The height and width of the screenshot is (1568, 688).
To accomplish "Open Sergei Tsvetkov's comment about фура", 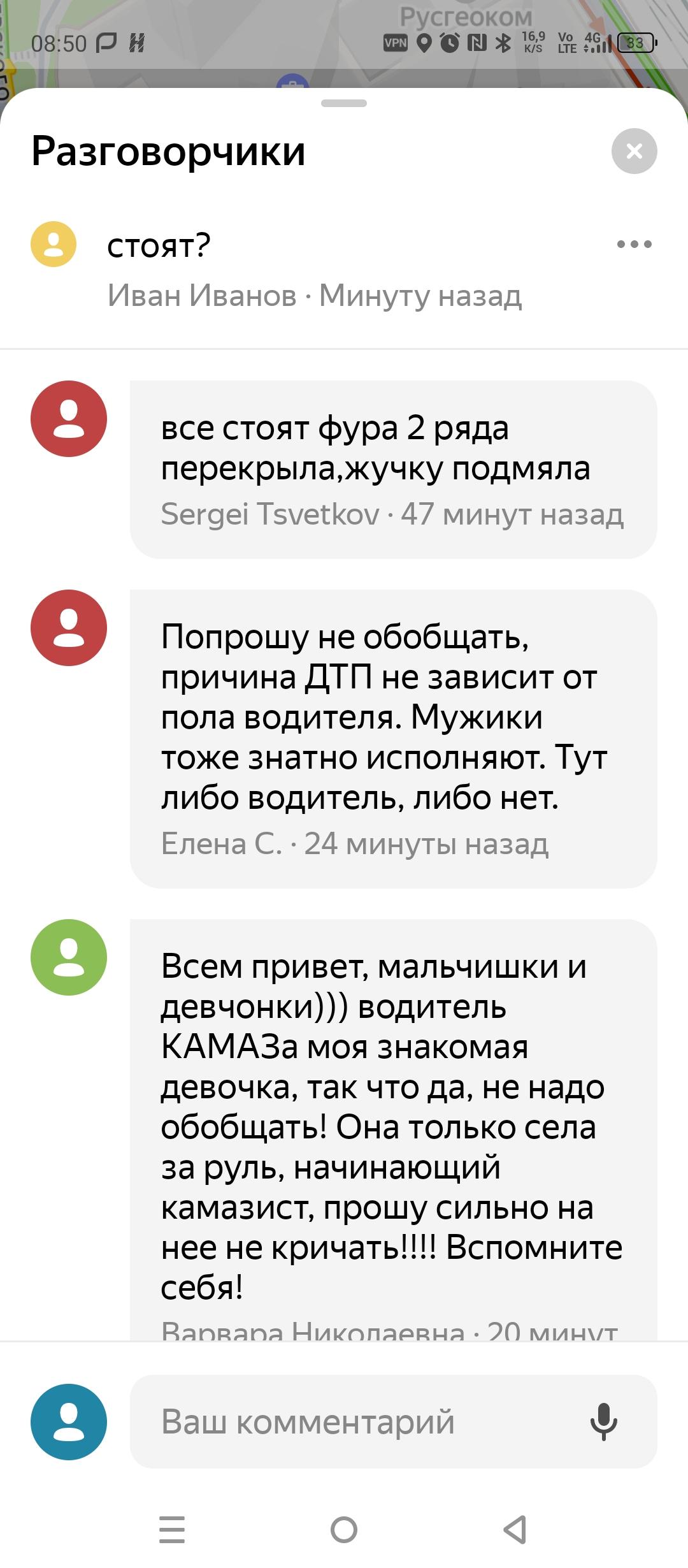I will pos(393,469).
